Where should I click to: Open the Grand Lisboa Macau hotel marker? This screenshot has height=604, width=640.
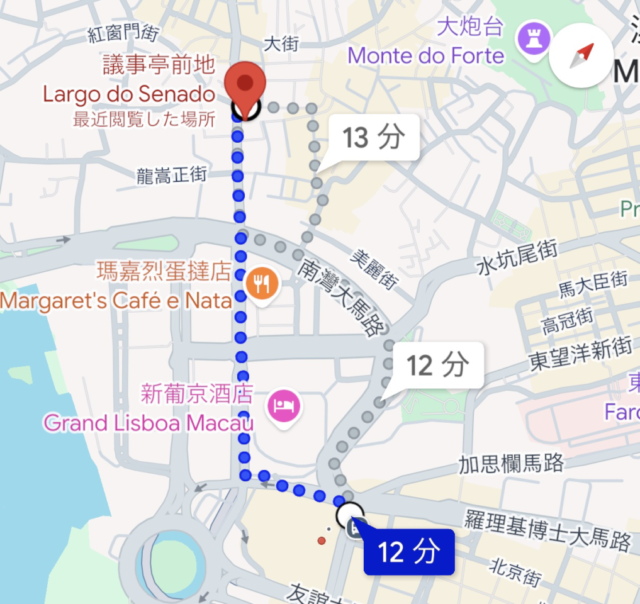click(x=282, y=405)
